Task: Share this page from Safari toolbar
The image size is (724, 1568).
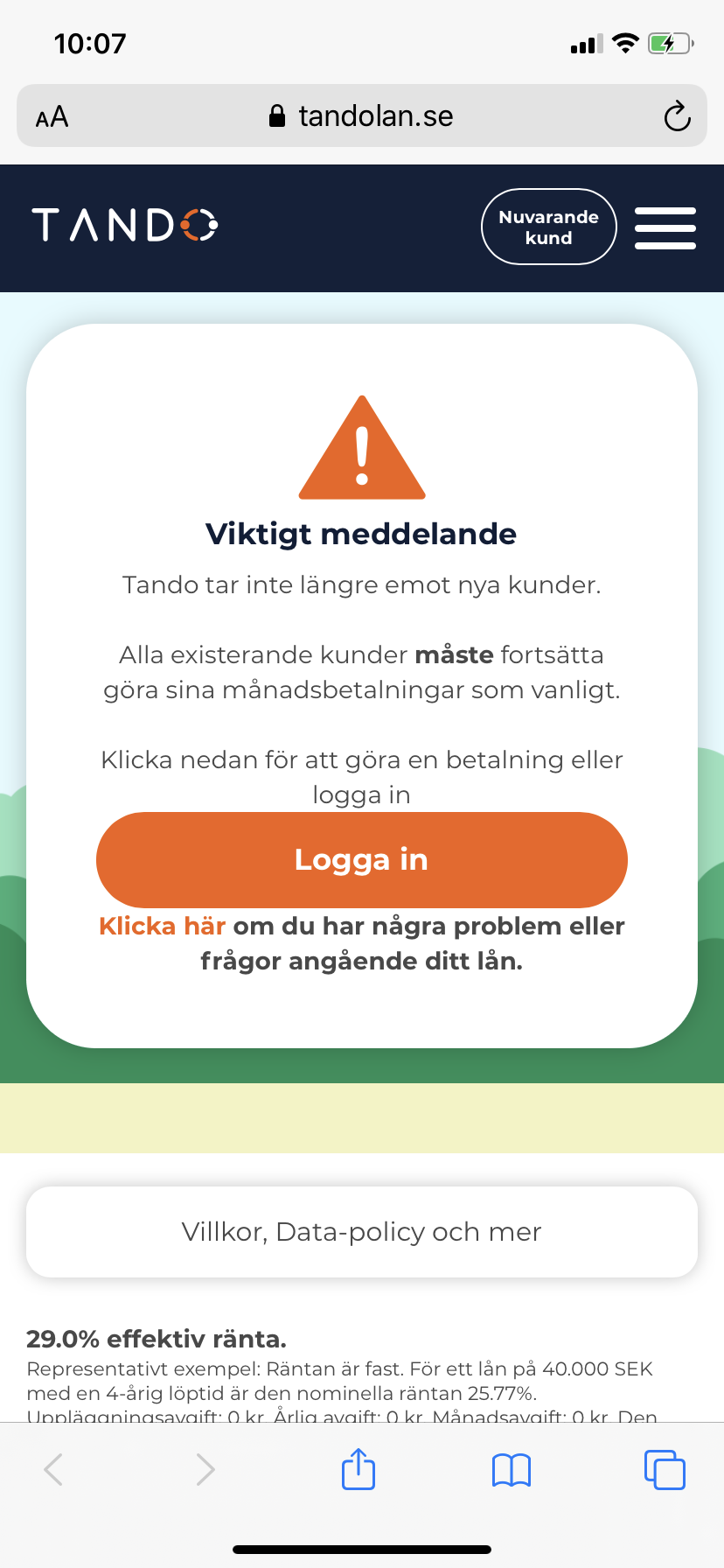Action: pos(359,1469)
